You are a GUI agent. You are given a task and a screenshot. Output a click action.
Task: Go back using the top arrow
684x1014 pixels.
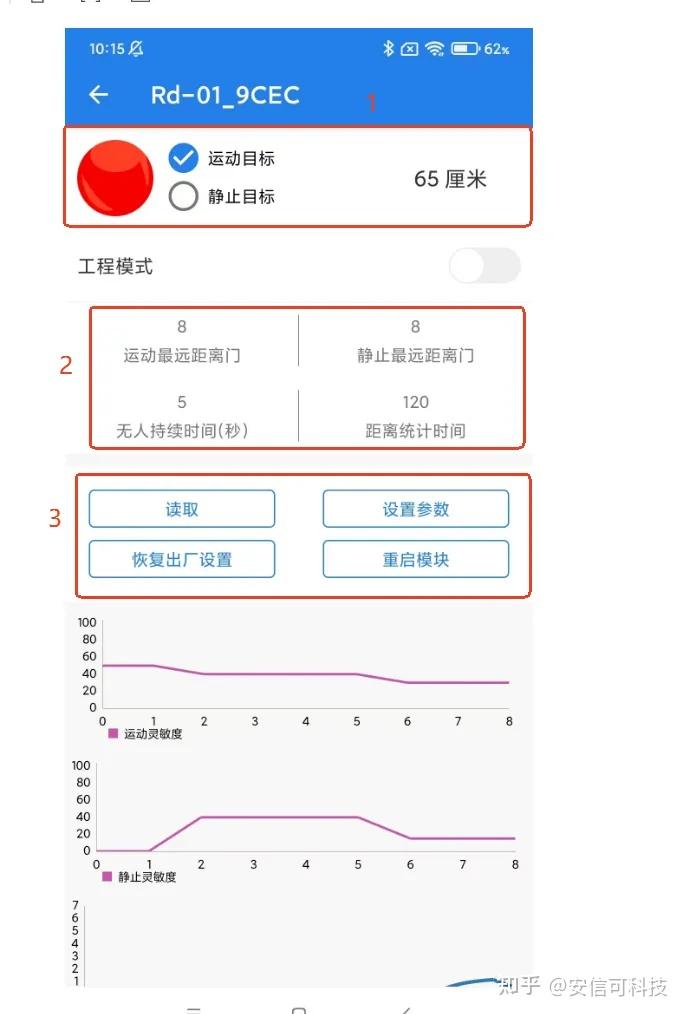[98, 95]
